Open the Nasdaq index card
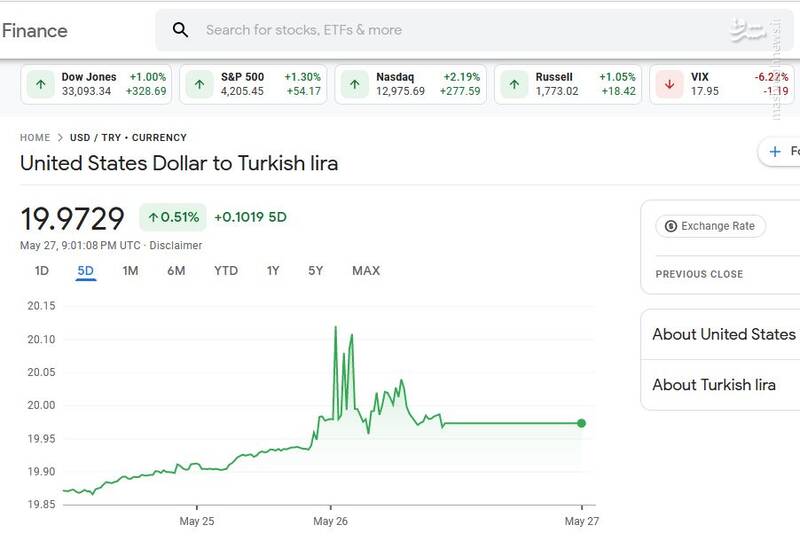Screen dimensions: 800x541 click(x=412, y=84)
